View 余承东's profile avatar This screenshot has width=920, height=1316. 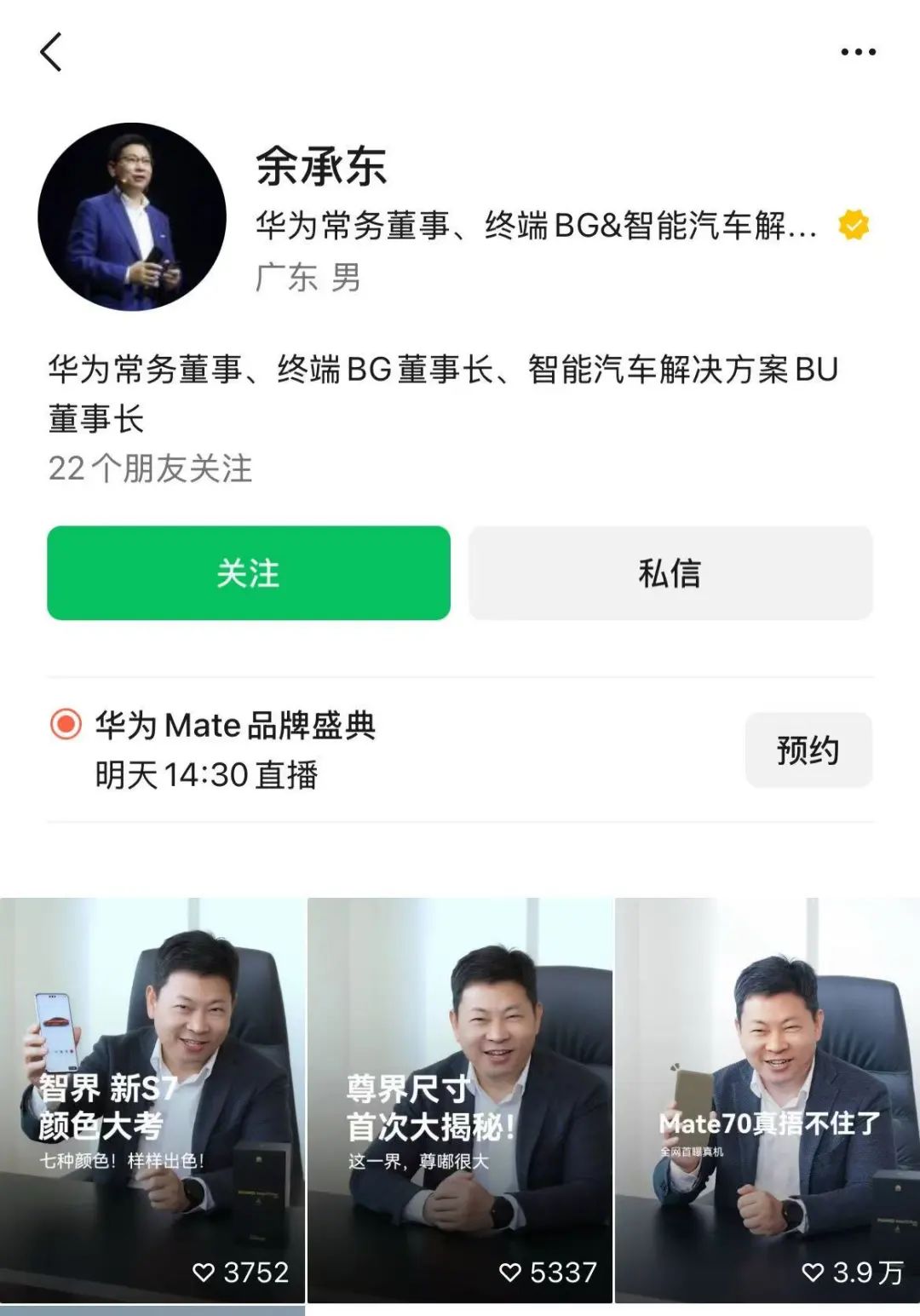132,217
